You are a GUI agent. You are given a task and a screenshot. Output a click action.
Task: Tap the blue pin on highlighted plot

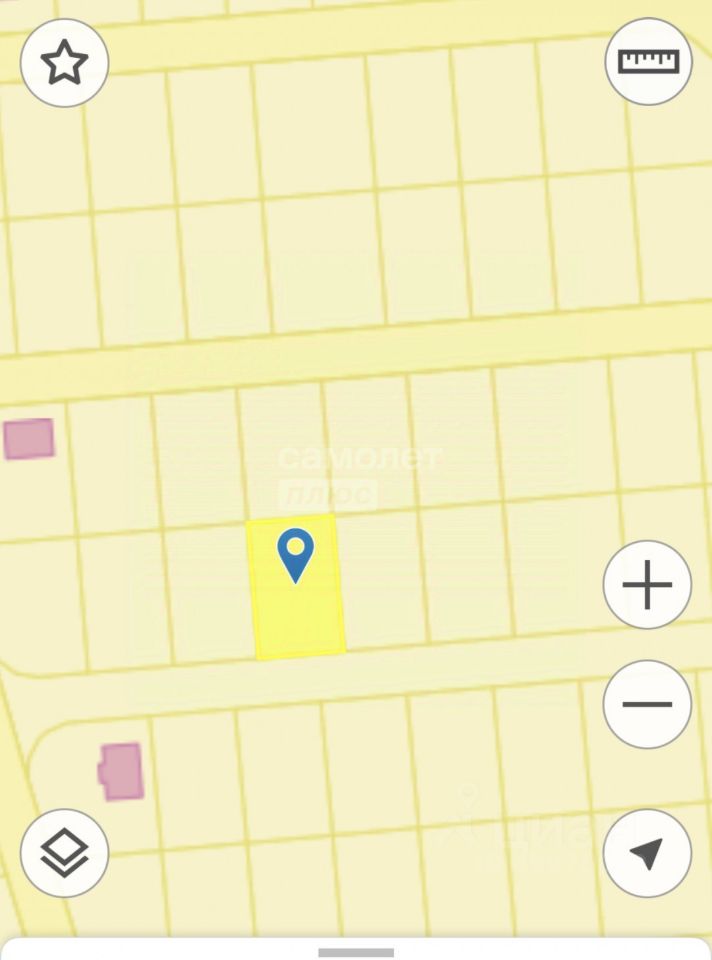tap(295, 554)
